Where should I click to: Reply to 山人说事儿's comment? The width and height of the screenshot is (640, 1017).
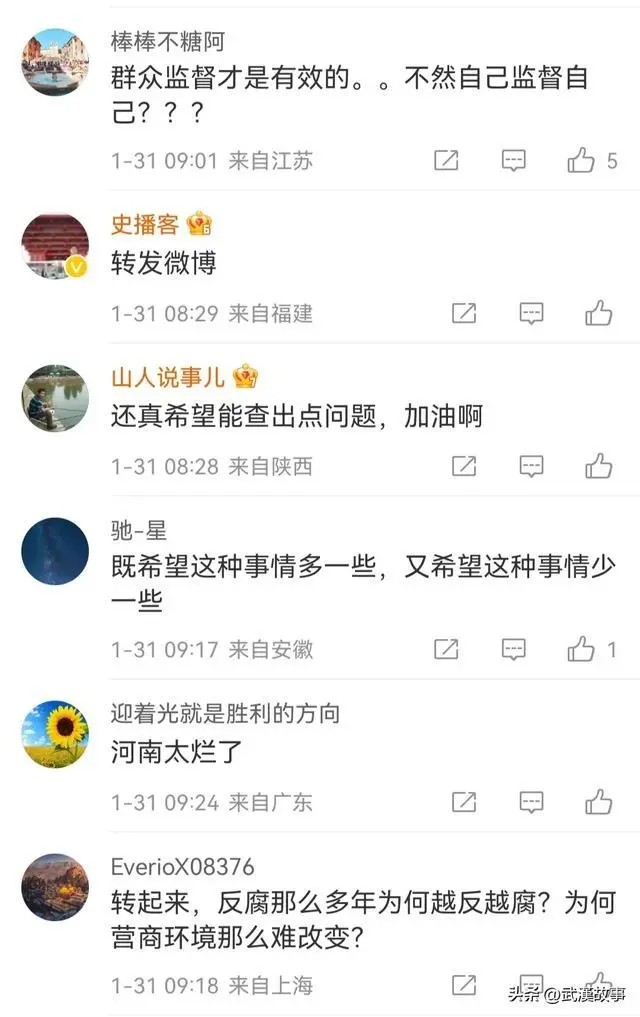[531, 465]
